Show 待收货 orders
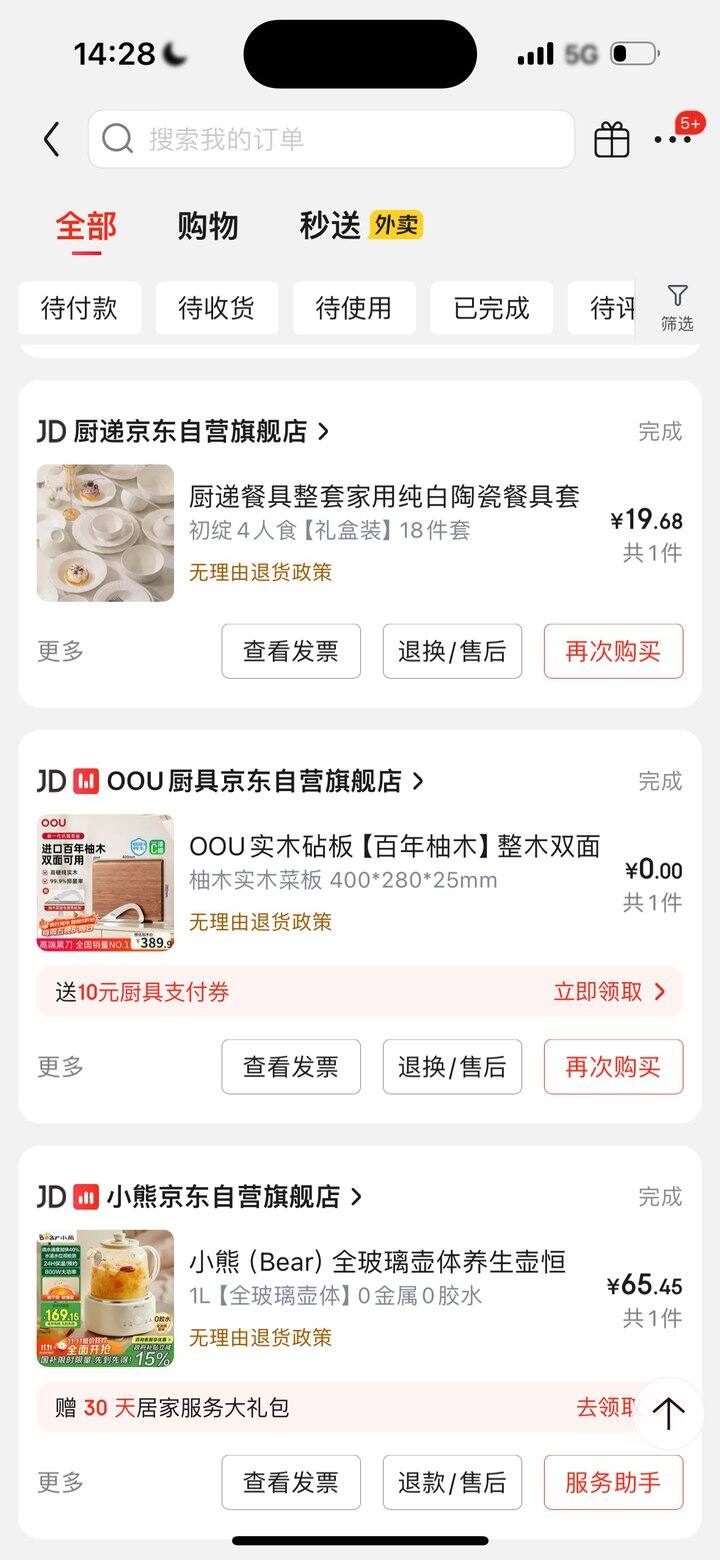The width and height of the screenshot is (720, 1560). coord(216,308)
